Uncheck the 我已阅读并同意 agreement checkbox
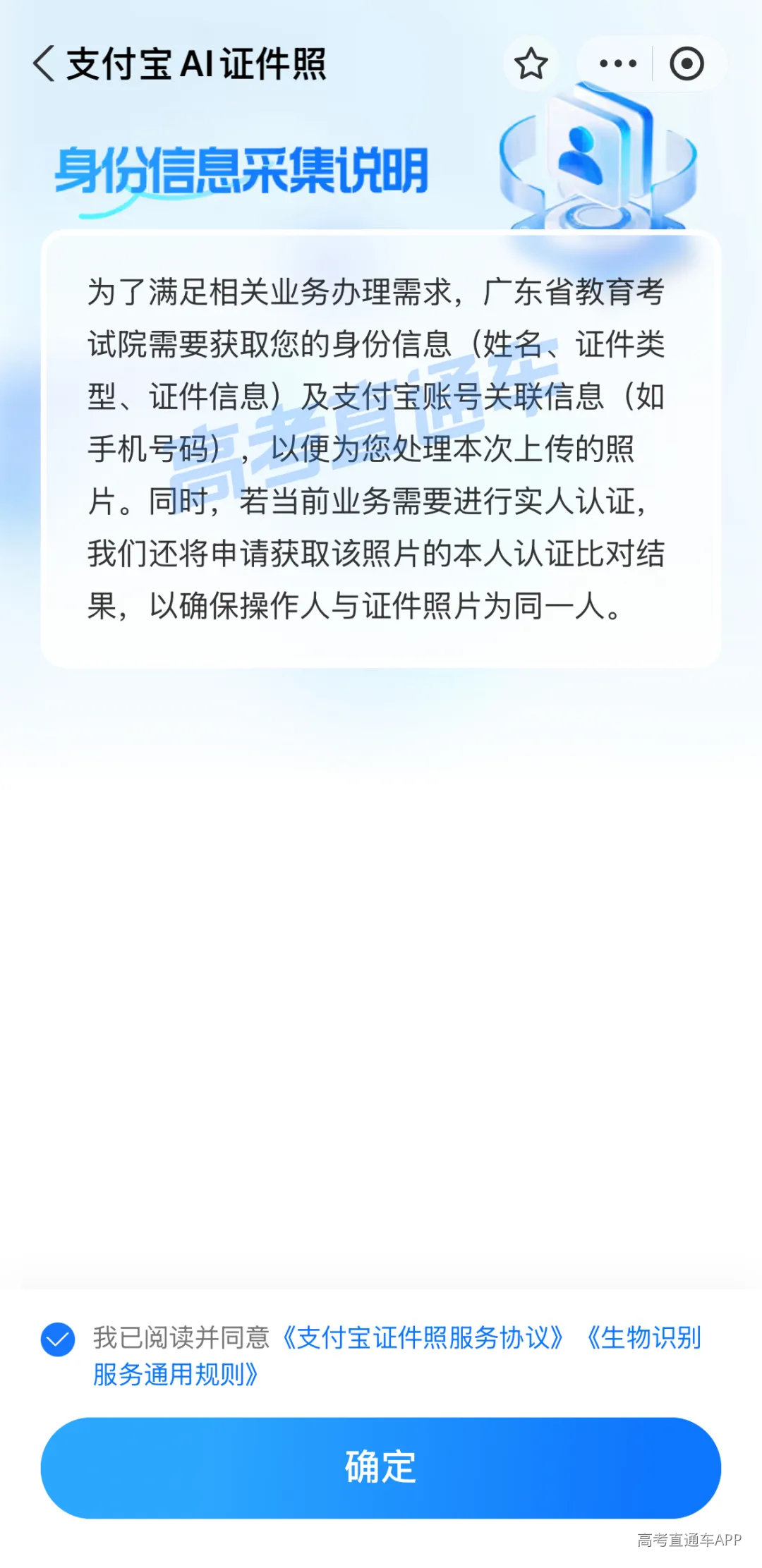The width and height of the screenshot is (762, 1568). (58, 1339)
